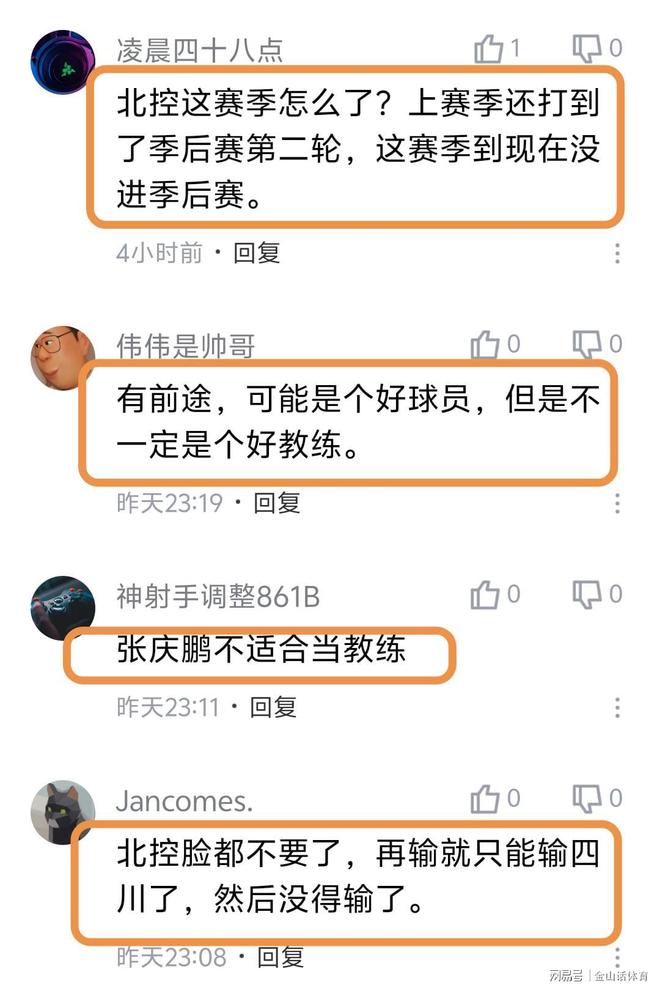Reply to 神射手调整861B's comment
This screenshot has width=660, height=988.
pos(273,707)
